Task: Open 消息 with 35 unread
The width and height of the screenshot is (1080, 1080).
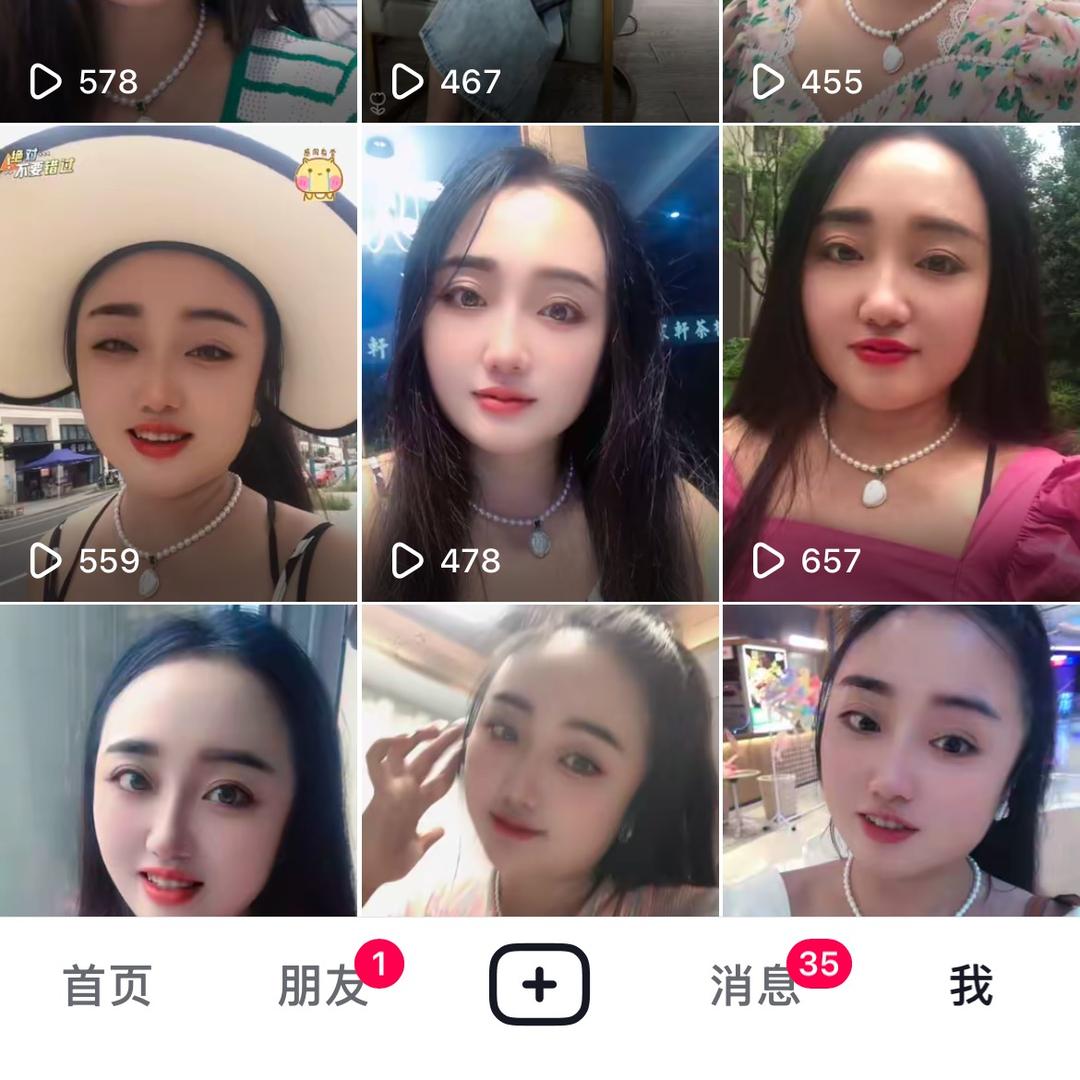Action: click(756, 986)
